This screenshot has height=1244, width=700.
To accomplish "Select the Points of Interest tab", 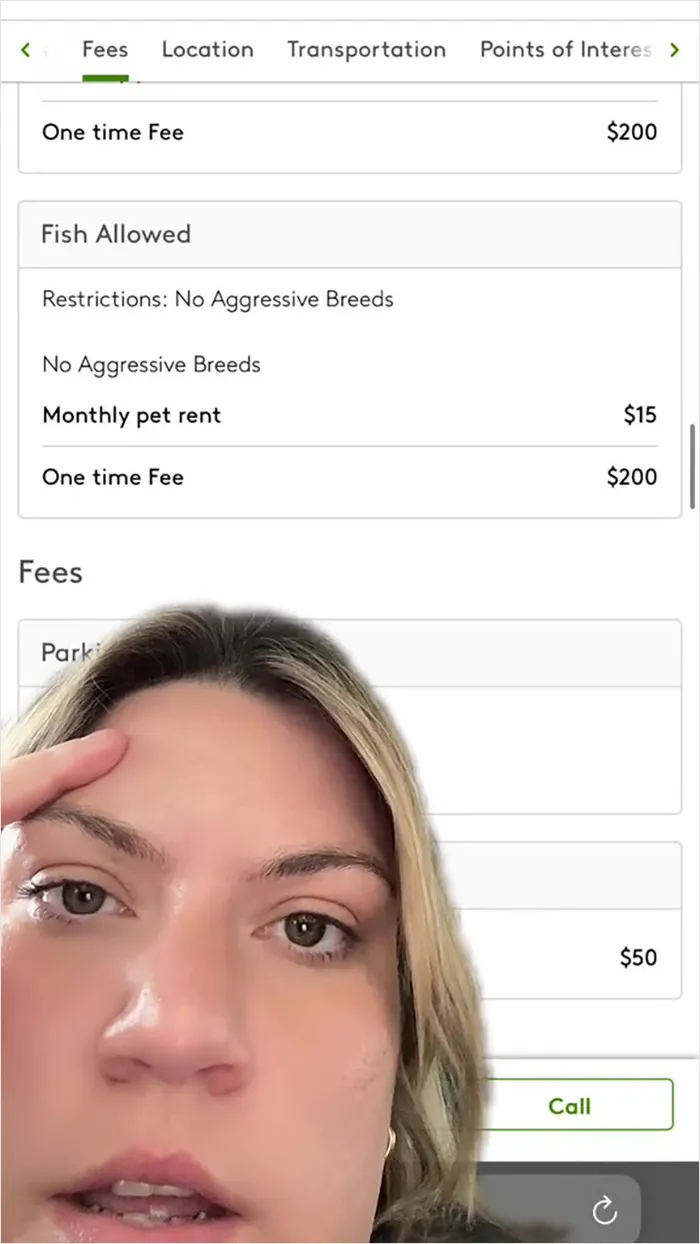I will point(566,50).
